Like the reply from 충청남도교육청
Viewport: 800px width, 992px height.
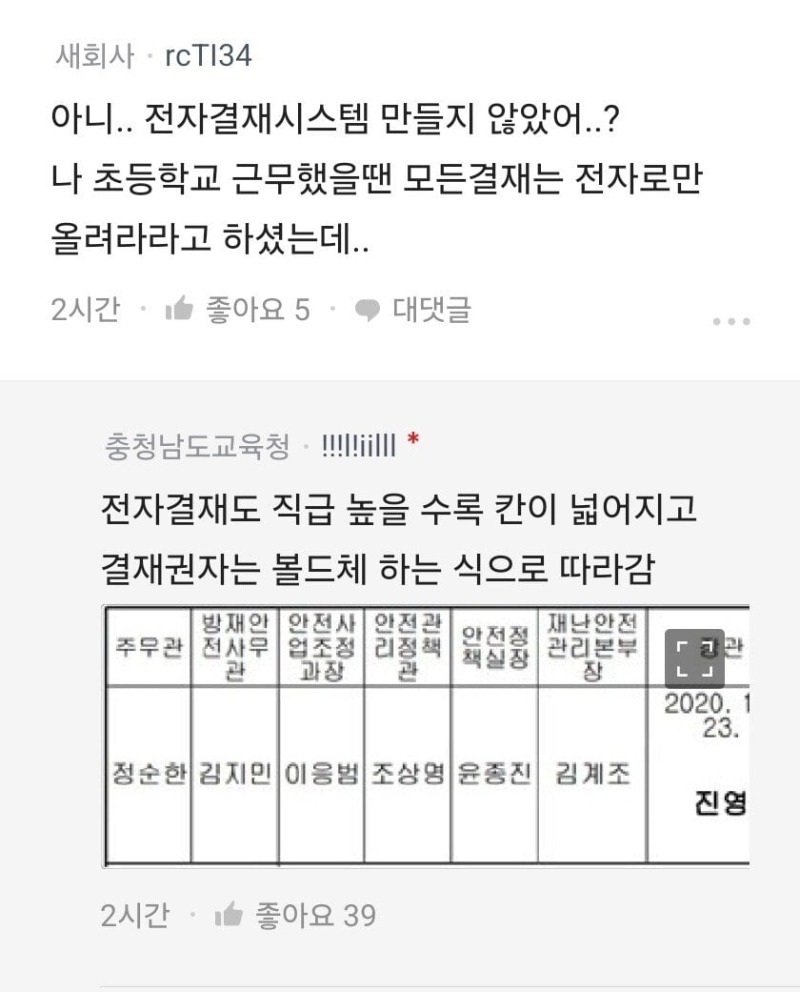tap(296, 915)
